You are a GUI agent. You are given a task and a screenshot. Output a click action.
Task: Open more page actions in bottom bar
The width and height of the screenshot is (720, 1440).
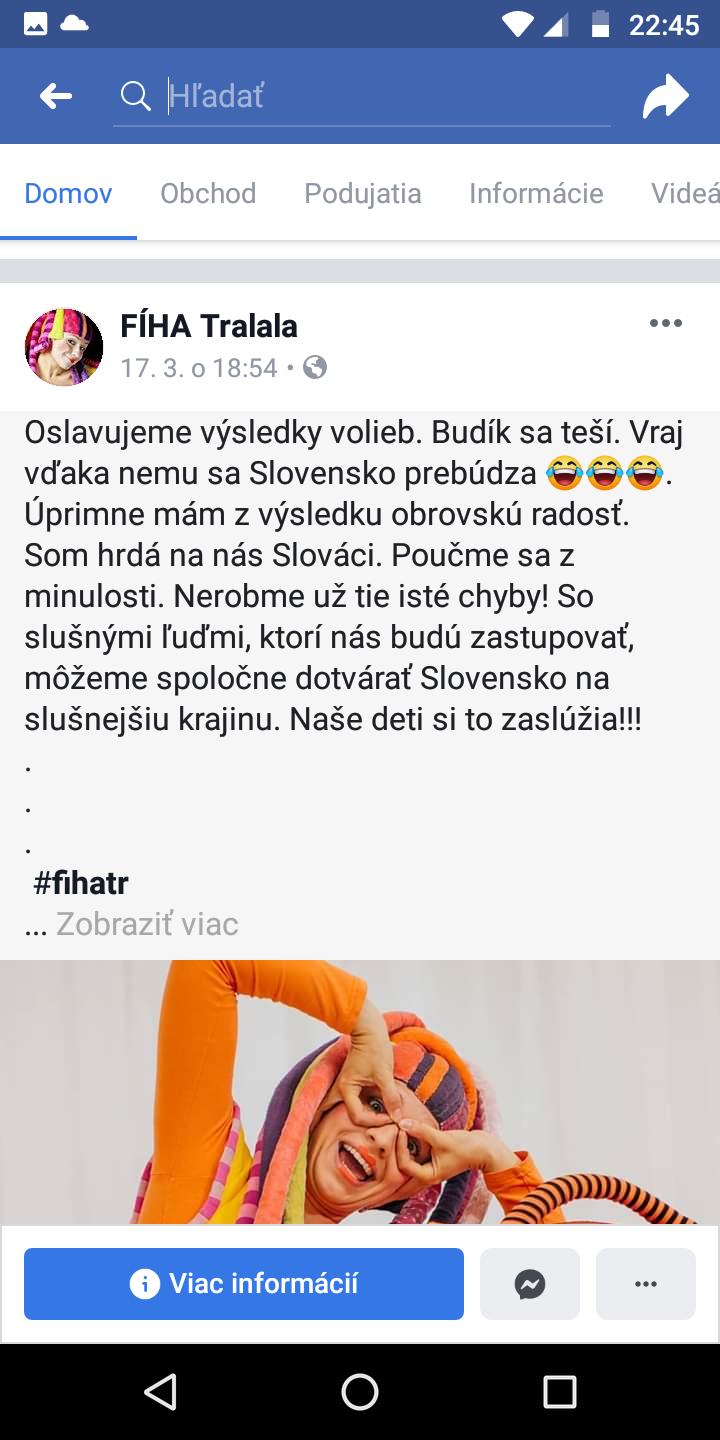[x=646, y=1283]
